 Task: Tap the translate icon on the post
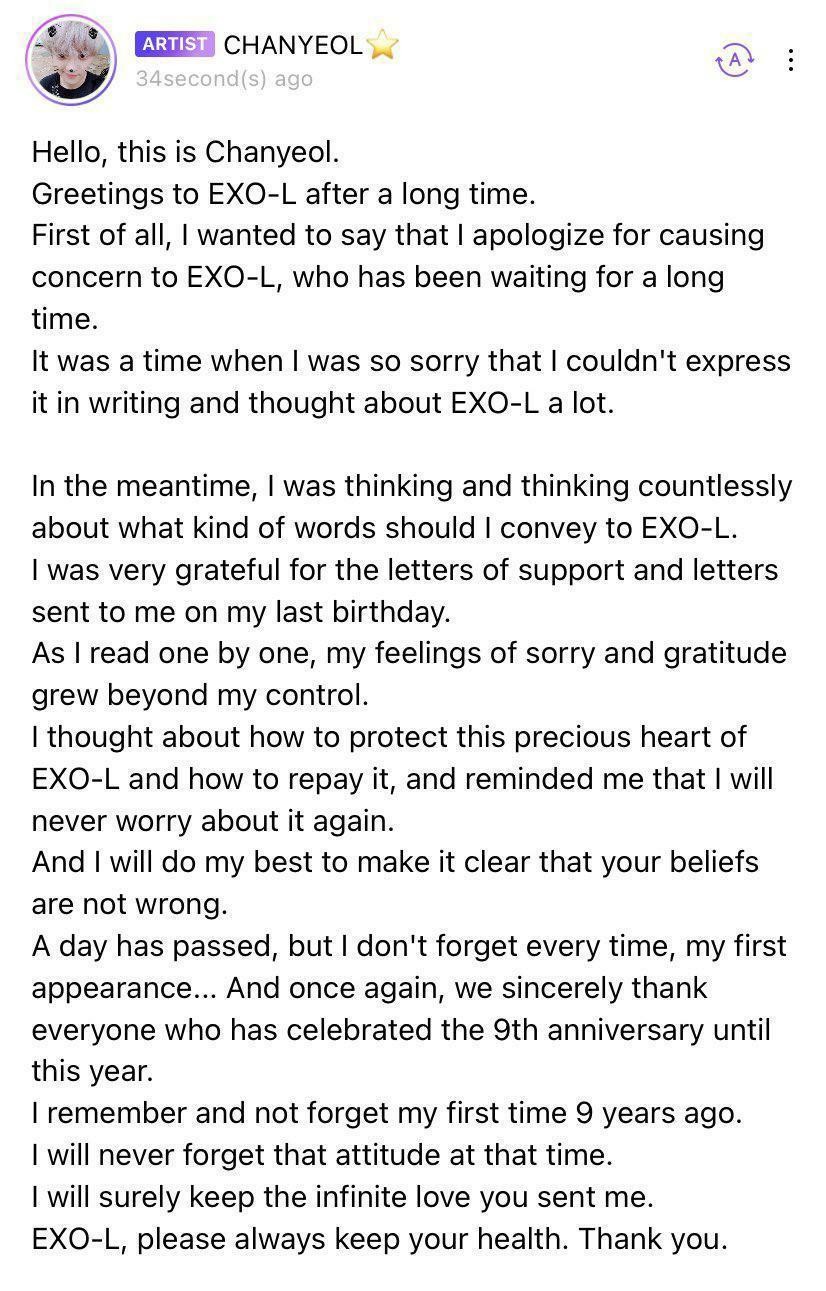tap(735, 60)
